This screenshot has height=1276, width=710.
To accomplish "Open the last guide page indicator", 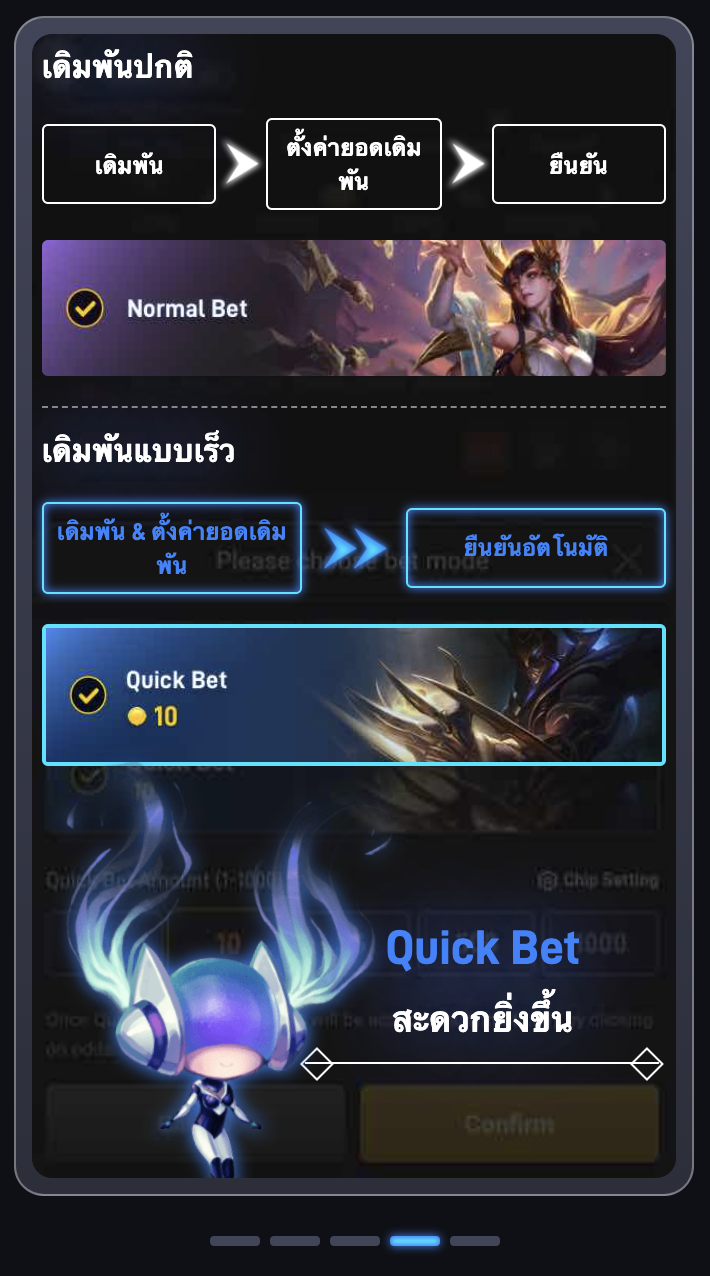I will (x=475, y=1241).
